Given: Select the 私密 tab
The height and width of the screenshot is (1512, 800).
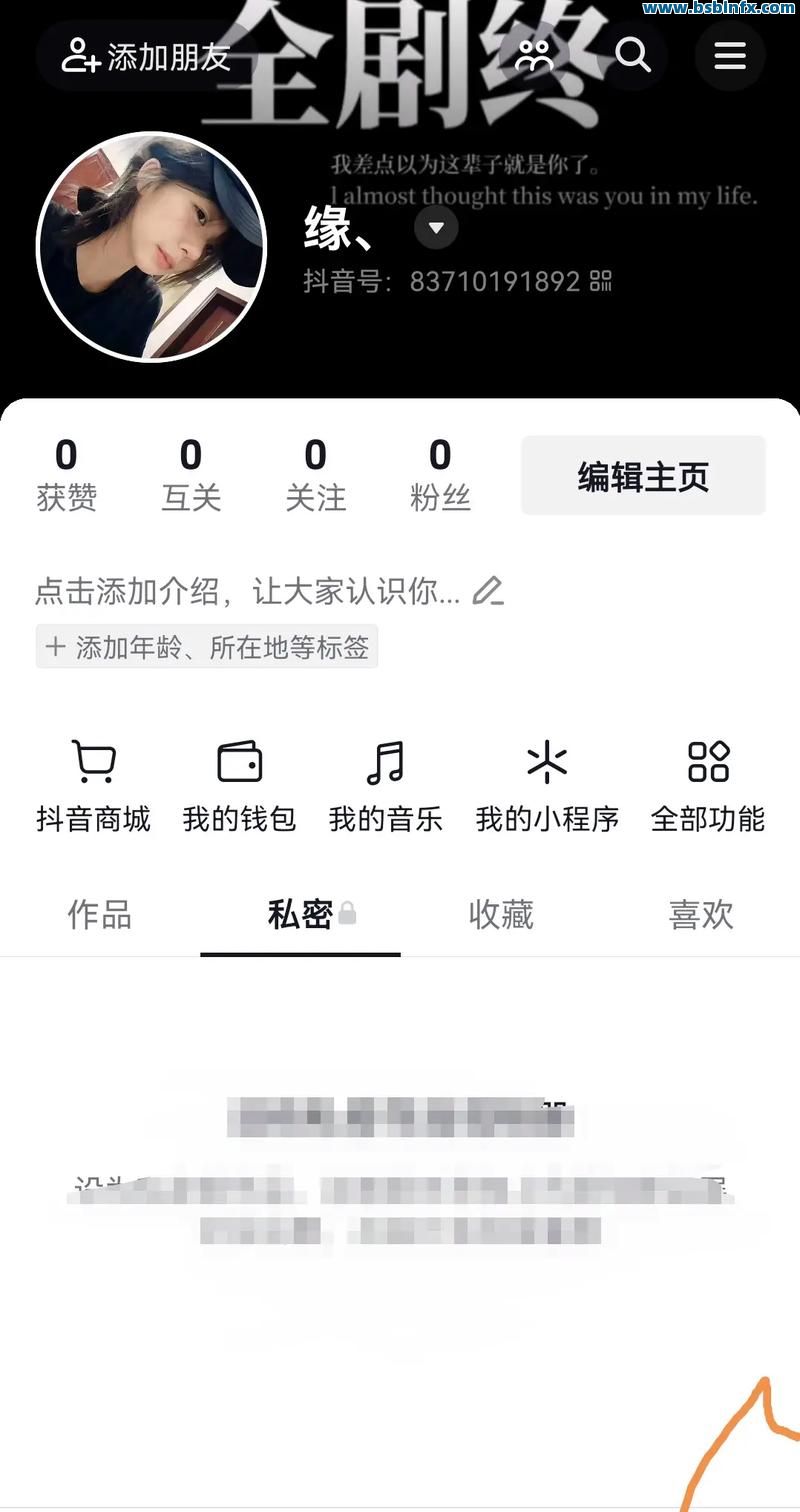Looking at the screenshot, I should coord(301,914).
